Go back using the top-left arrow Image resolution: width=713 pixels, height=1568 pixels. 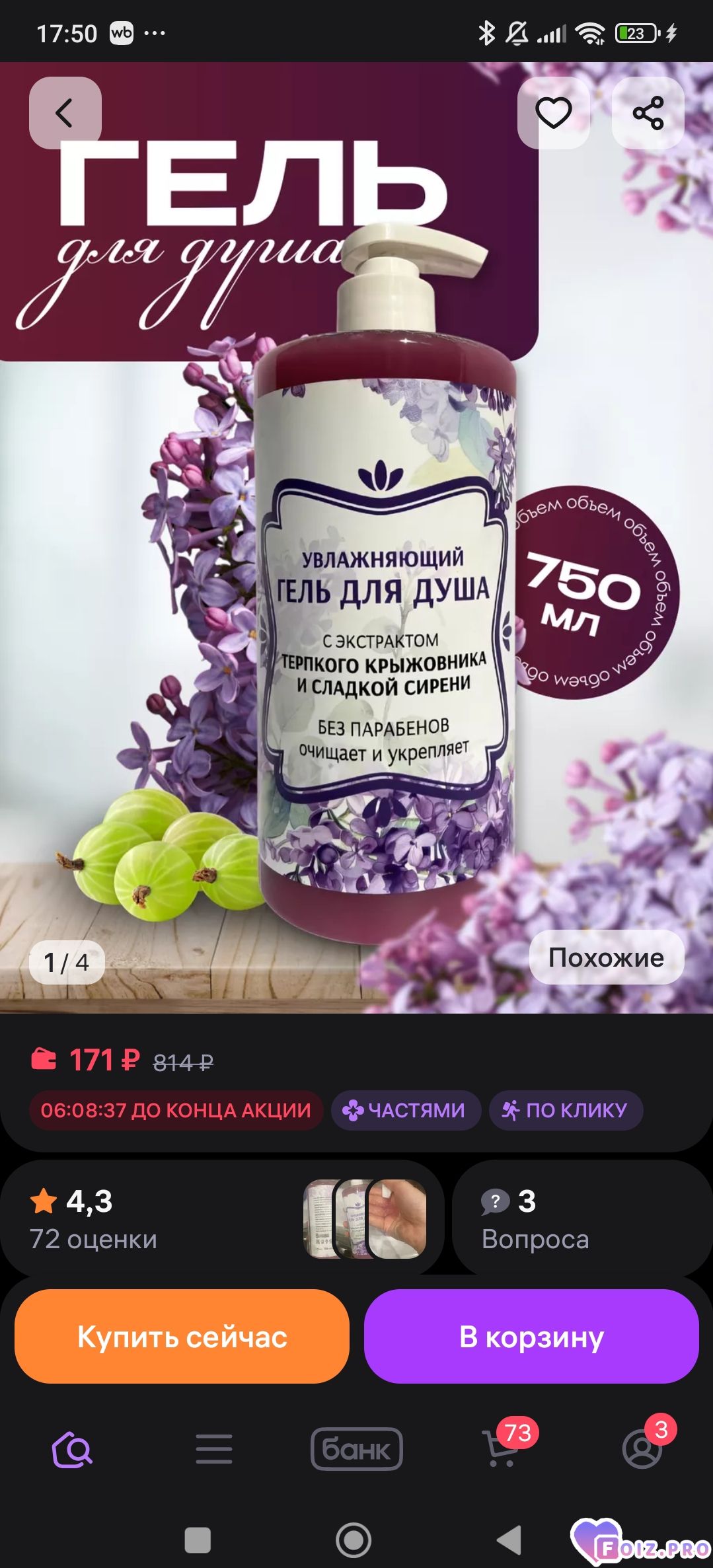pos(65,113)
